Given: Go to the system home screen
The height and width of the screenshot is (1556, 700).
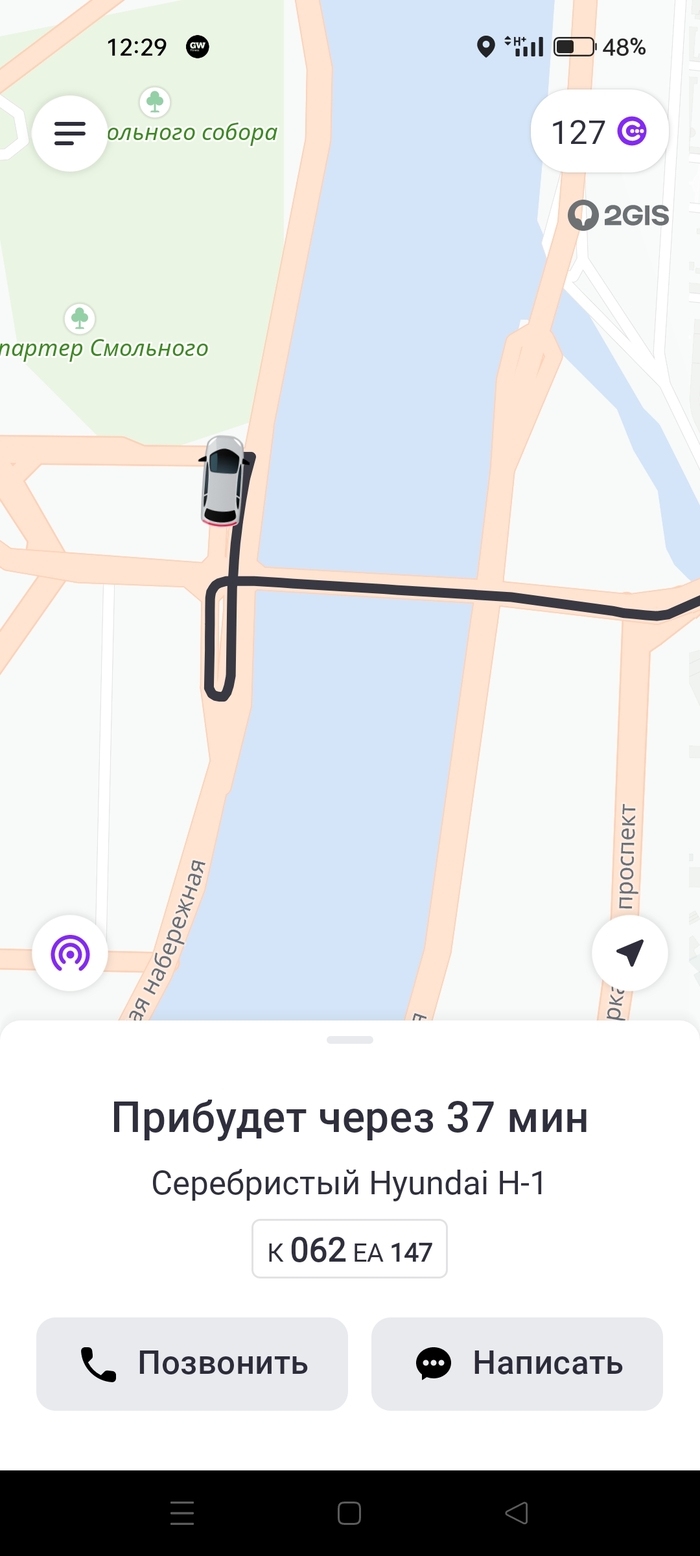Looking at the screenshot, I should [x=349, y=1513].
